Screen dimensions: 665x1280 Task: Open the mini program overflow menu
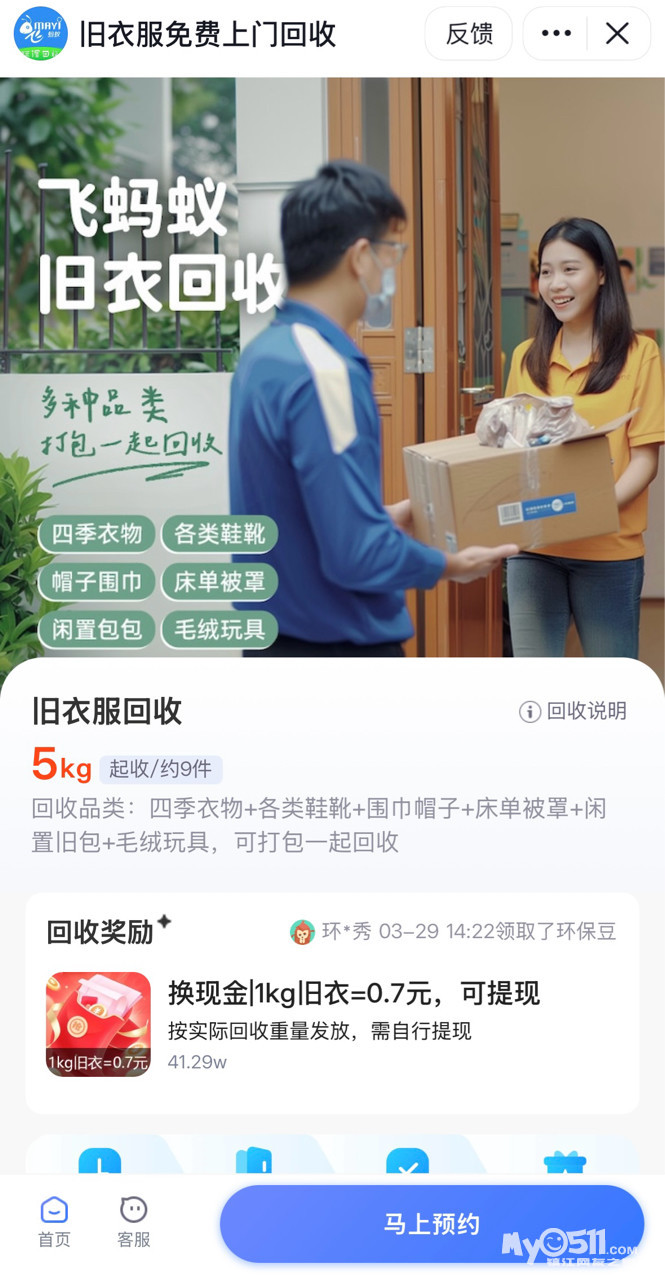coord(556,34)
